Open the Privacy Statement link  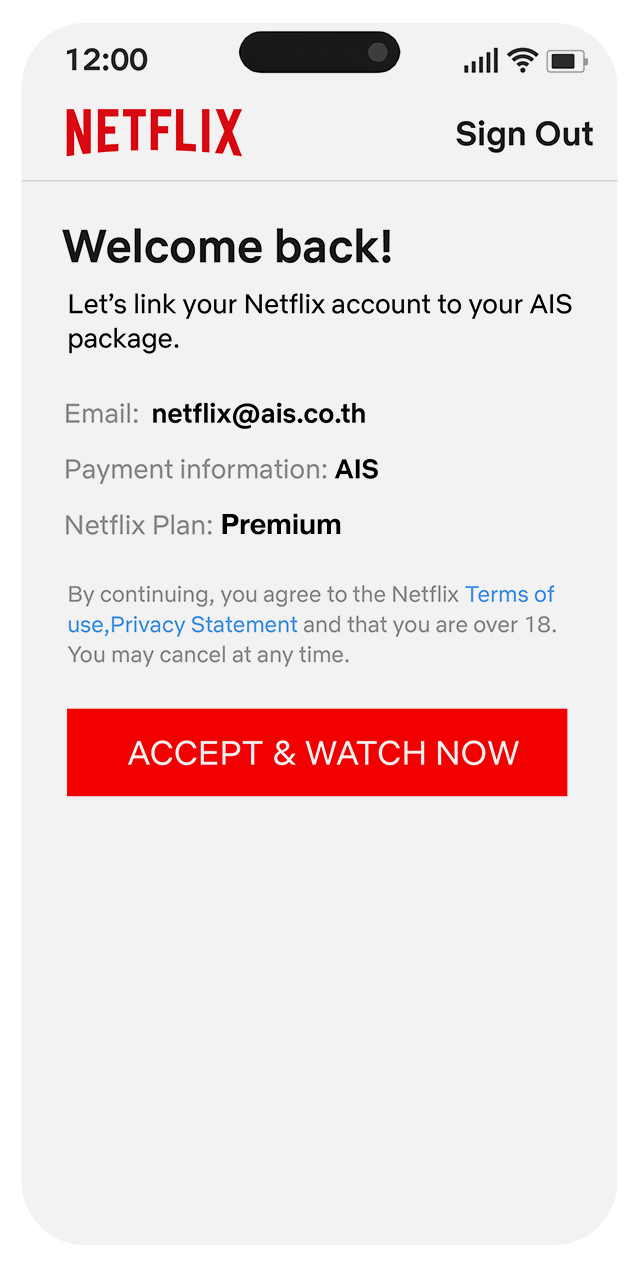point(204,625)
